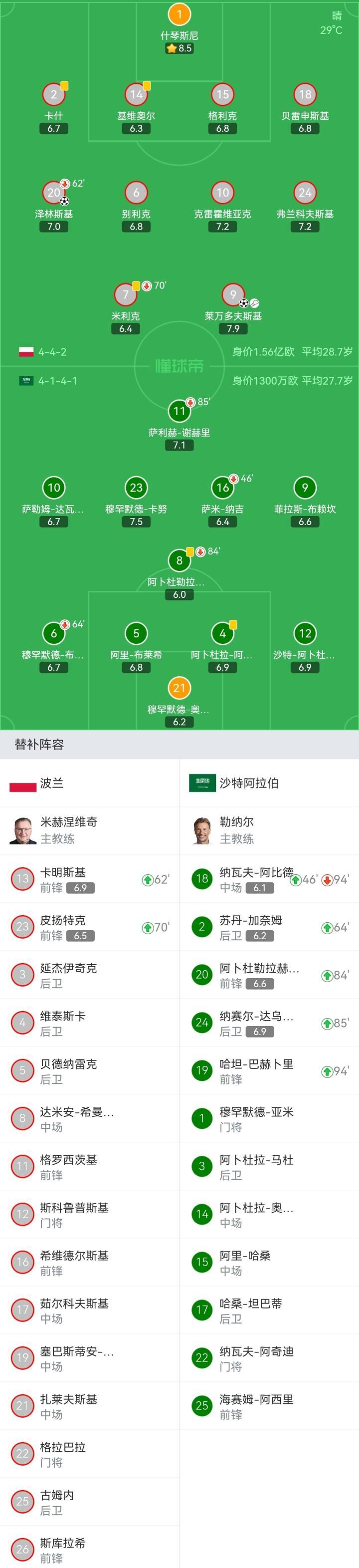Open 克雷霍维亚克 number 10 details

pos(223,193)
